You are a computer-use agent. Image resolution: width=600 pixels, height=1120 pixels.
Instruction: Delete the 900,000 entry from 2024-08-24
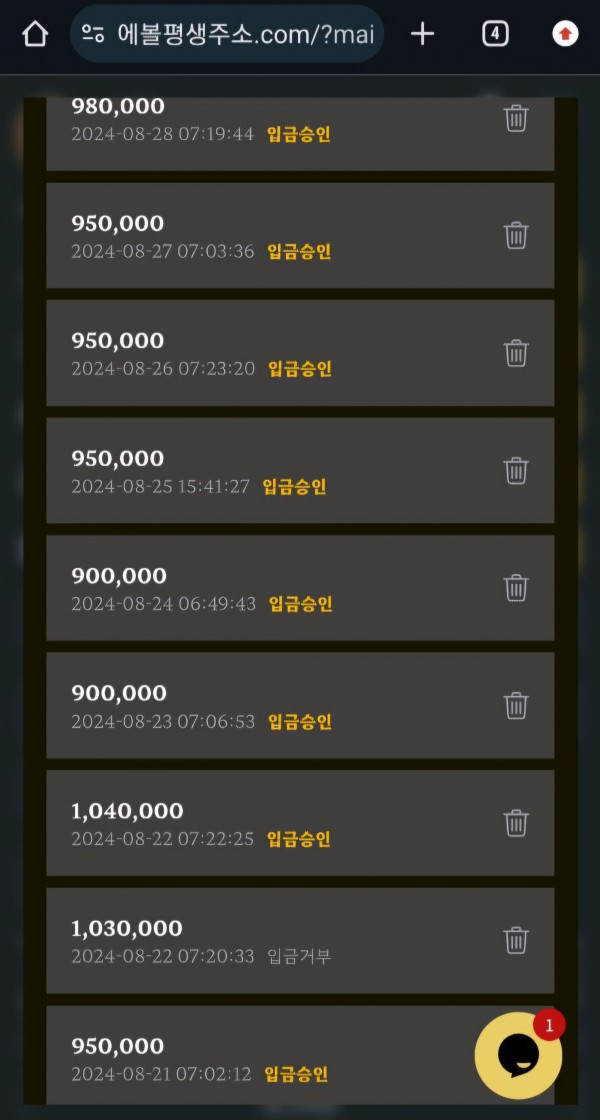point(516,587)
